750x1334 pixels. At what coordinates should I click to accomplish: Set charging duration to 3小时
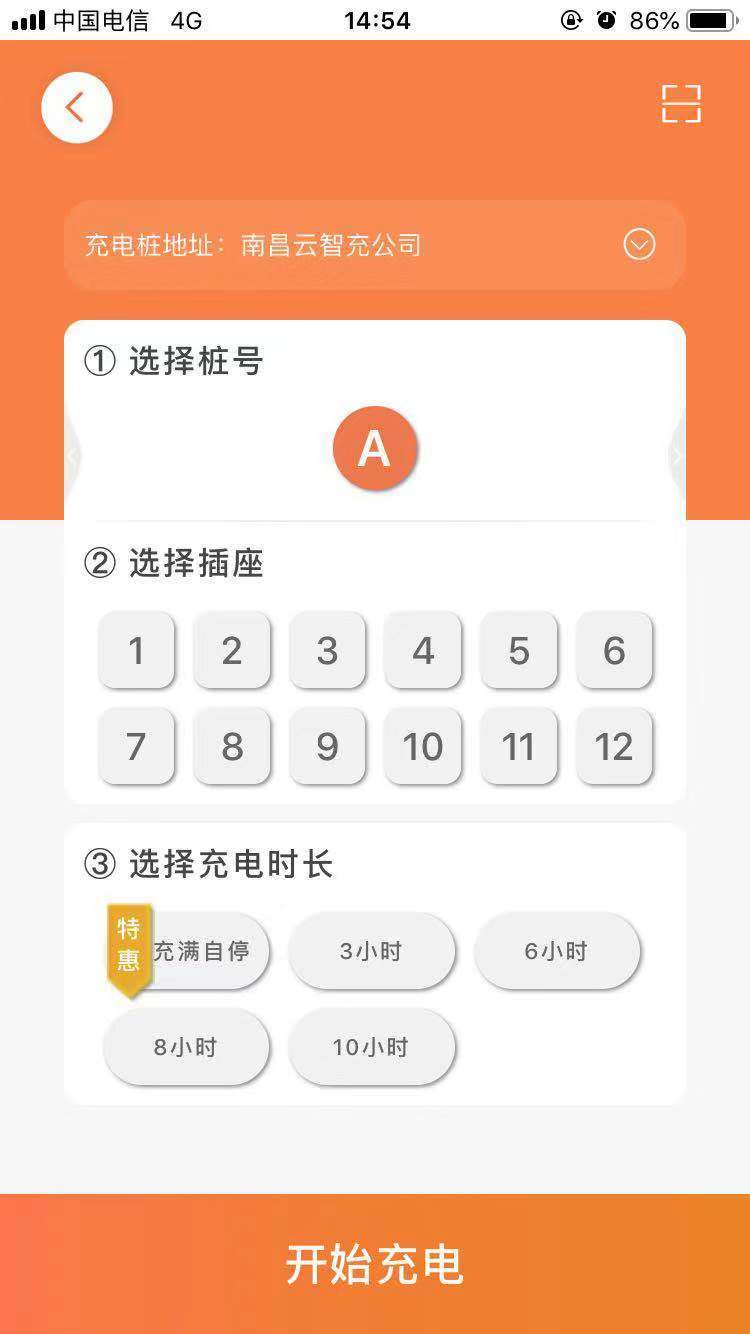(371, 951)
